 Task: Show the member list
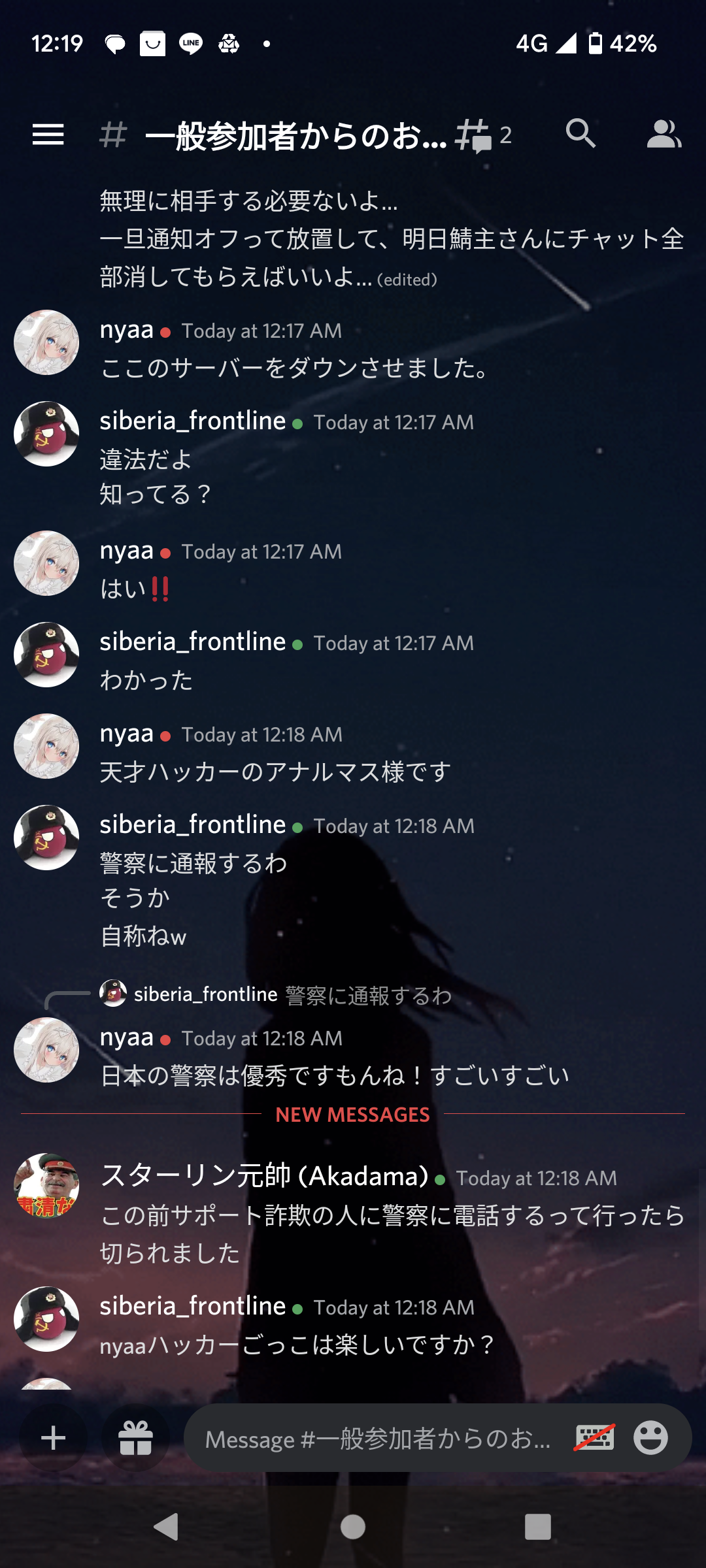pos(664,135)
